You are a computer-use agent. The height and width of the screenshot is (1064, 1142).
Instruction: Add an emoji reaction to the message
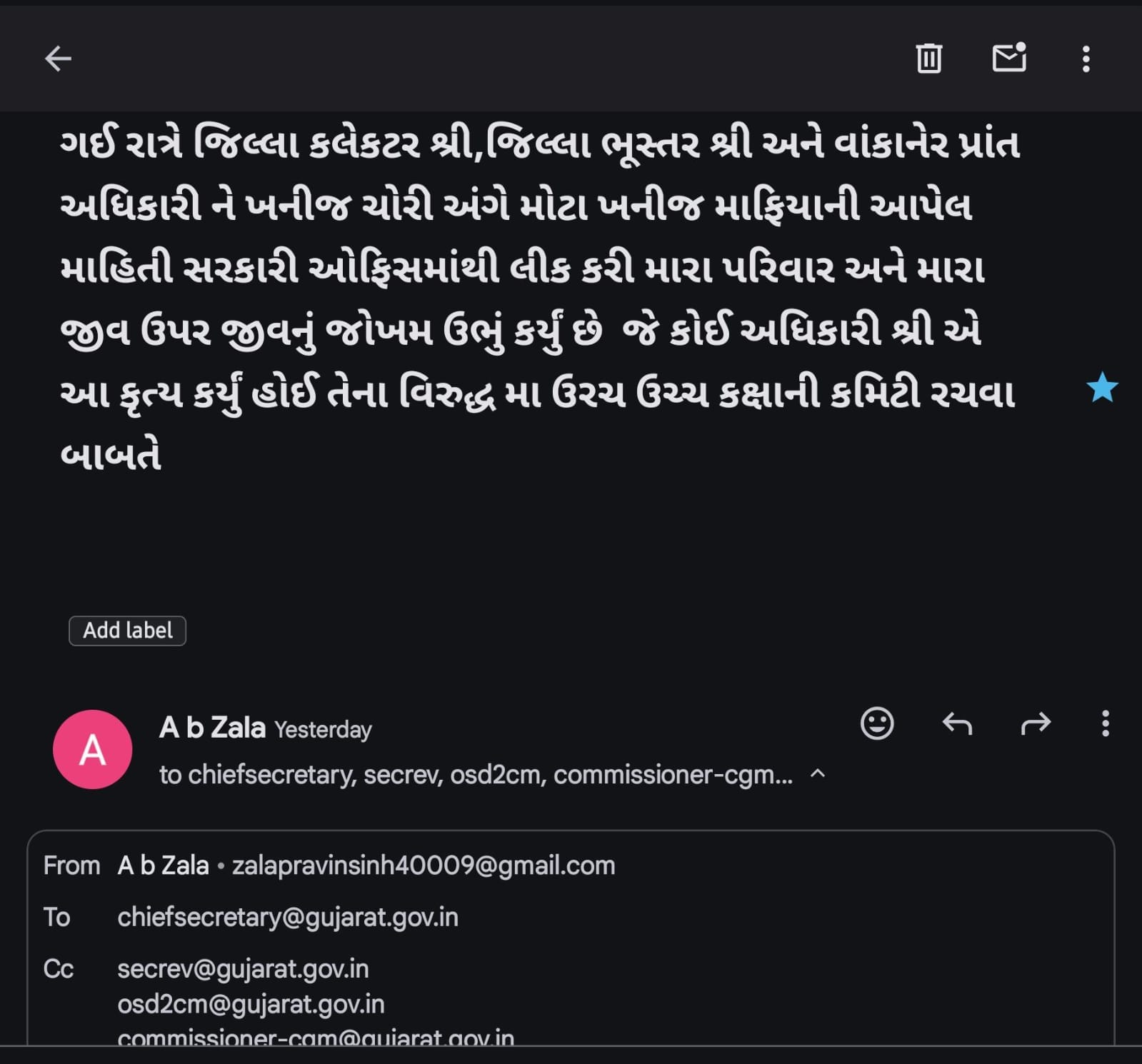(x=876, y=723)
